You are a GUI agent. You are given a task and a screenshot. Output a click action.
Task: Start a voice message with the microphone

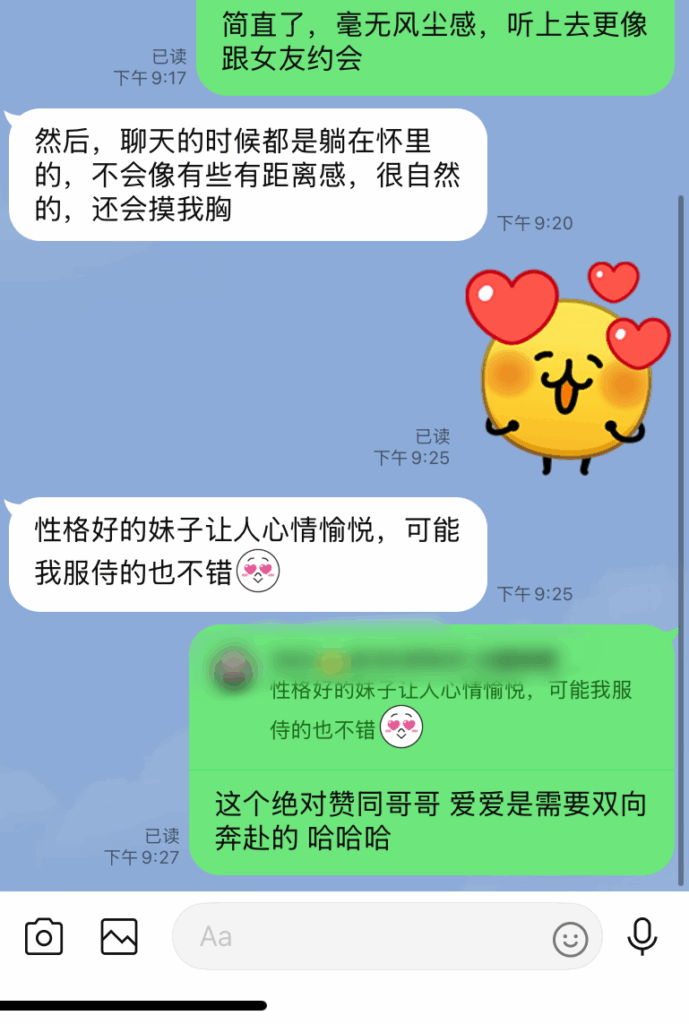point(641,937)
